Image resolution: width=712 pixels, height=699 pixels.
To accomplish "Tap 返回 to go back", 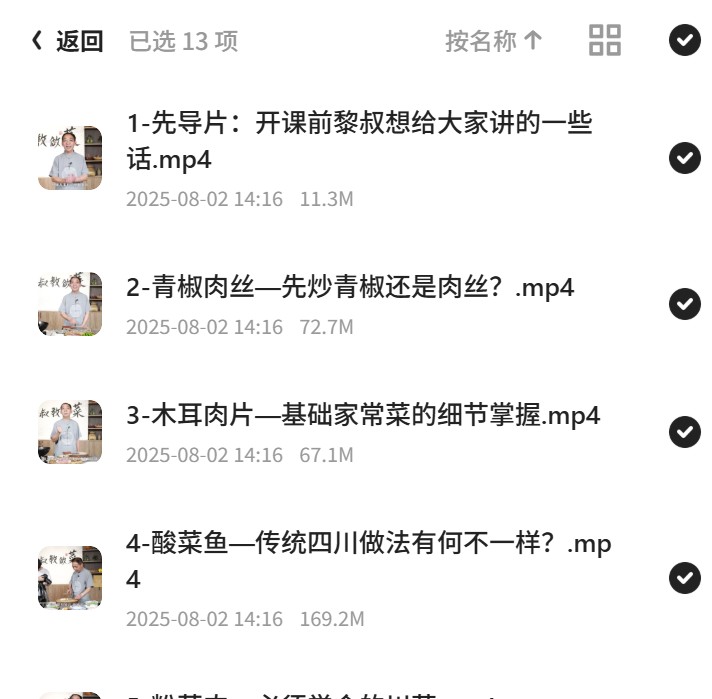I will 67,41.
